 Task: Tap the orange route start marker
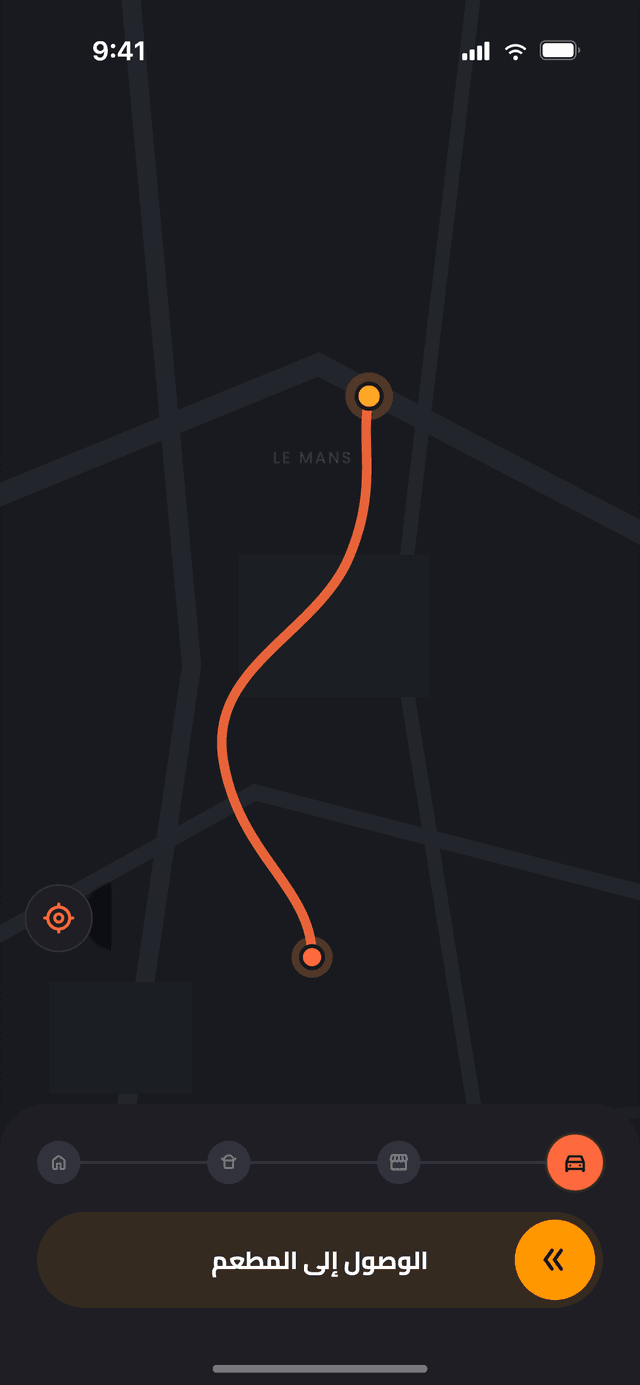coord(312,957)
